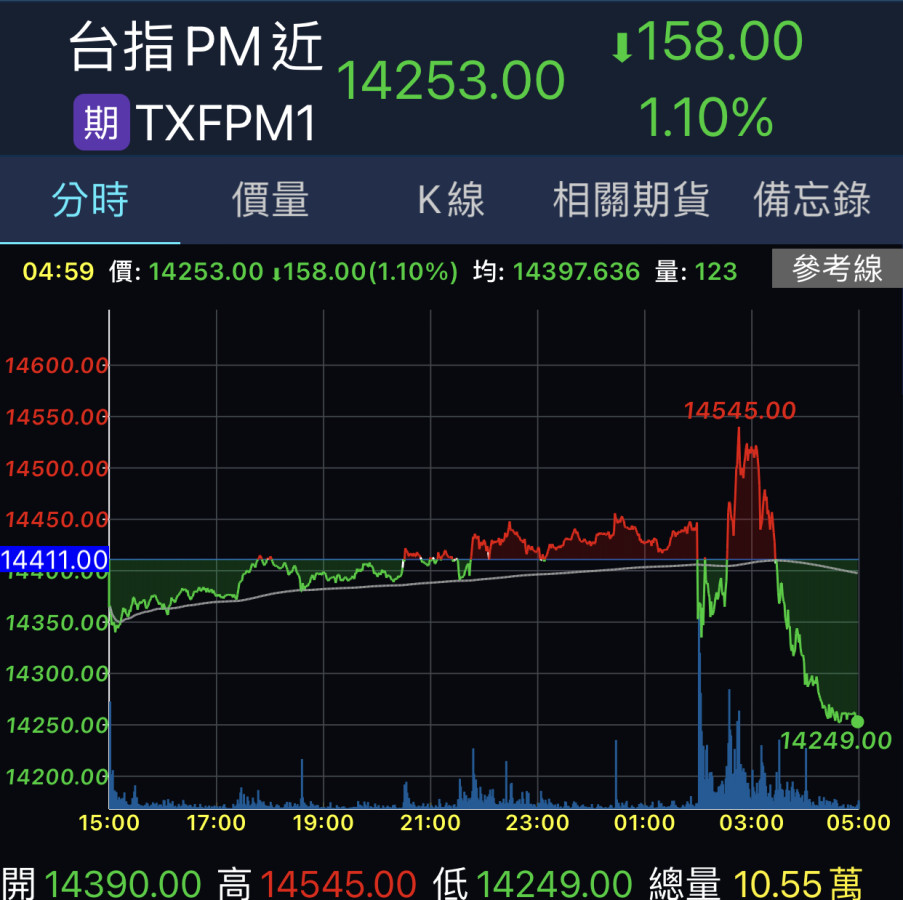Viewport: 903px width, 900px height.
Task: Switch to the K線 tab
Action: point(451,200)
